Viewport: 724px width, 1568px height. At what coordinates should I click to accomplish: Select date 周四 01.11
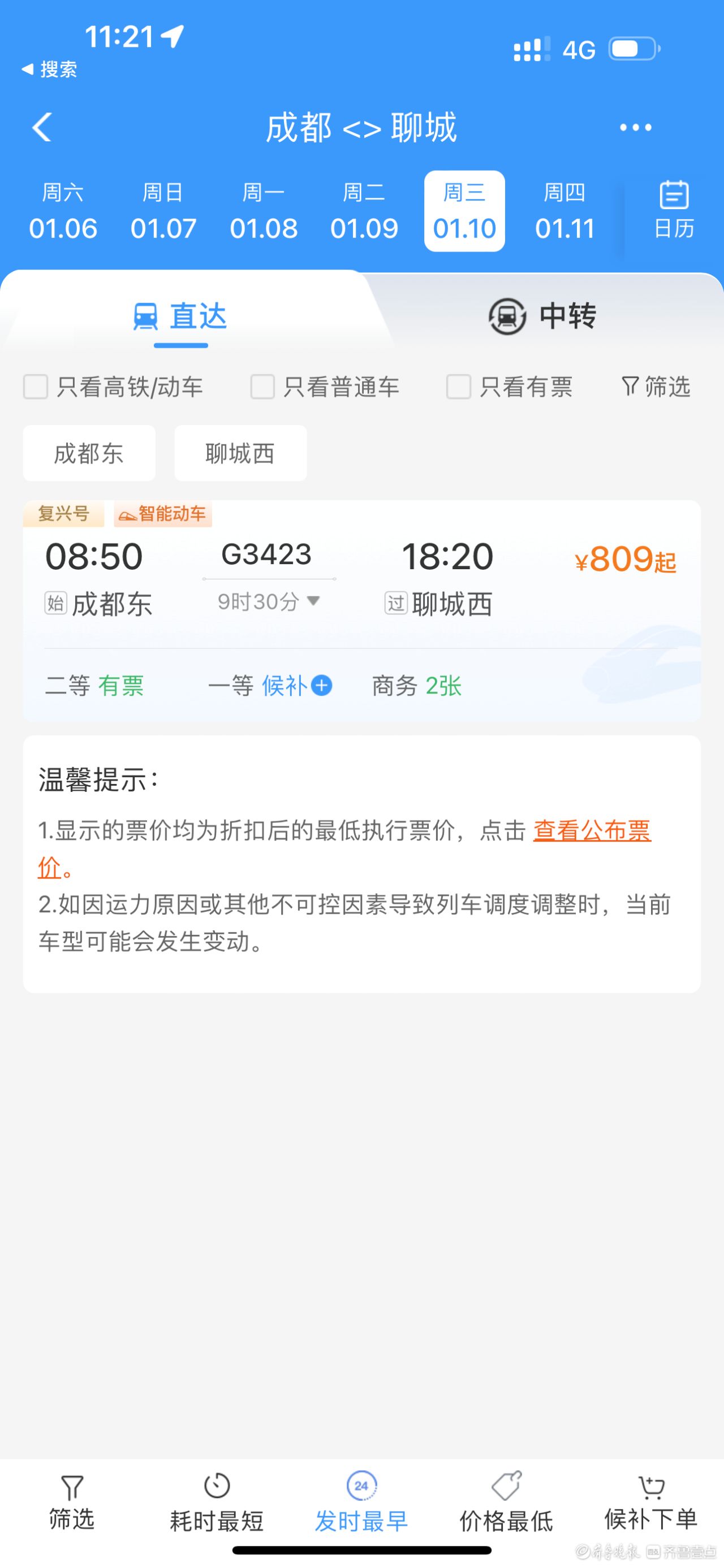[565, 211]
